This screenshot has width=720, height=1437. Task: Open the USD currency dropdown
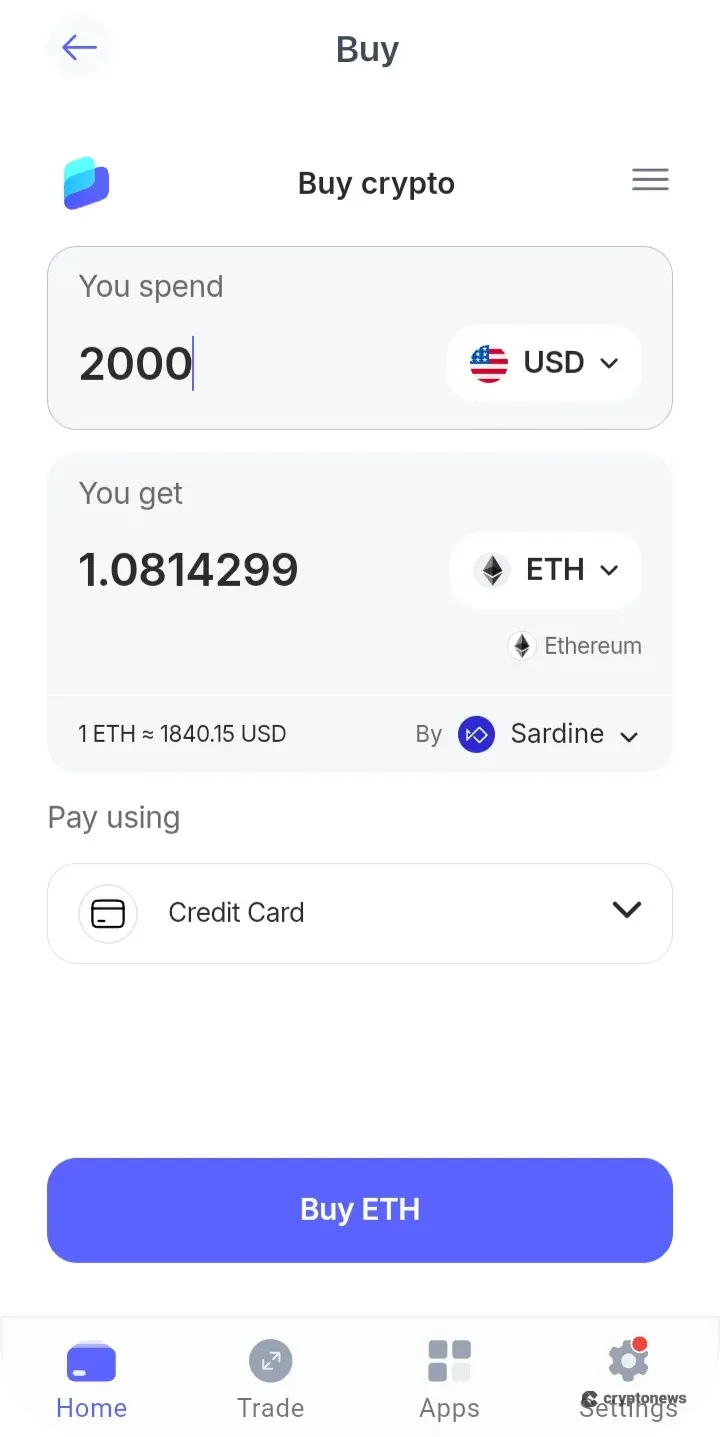coord(609,364)
